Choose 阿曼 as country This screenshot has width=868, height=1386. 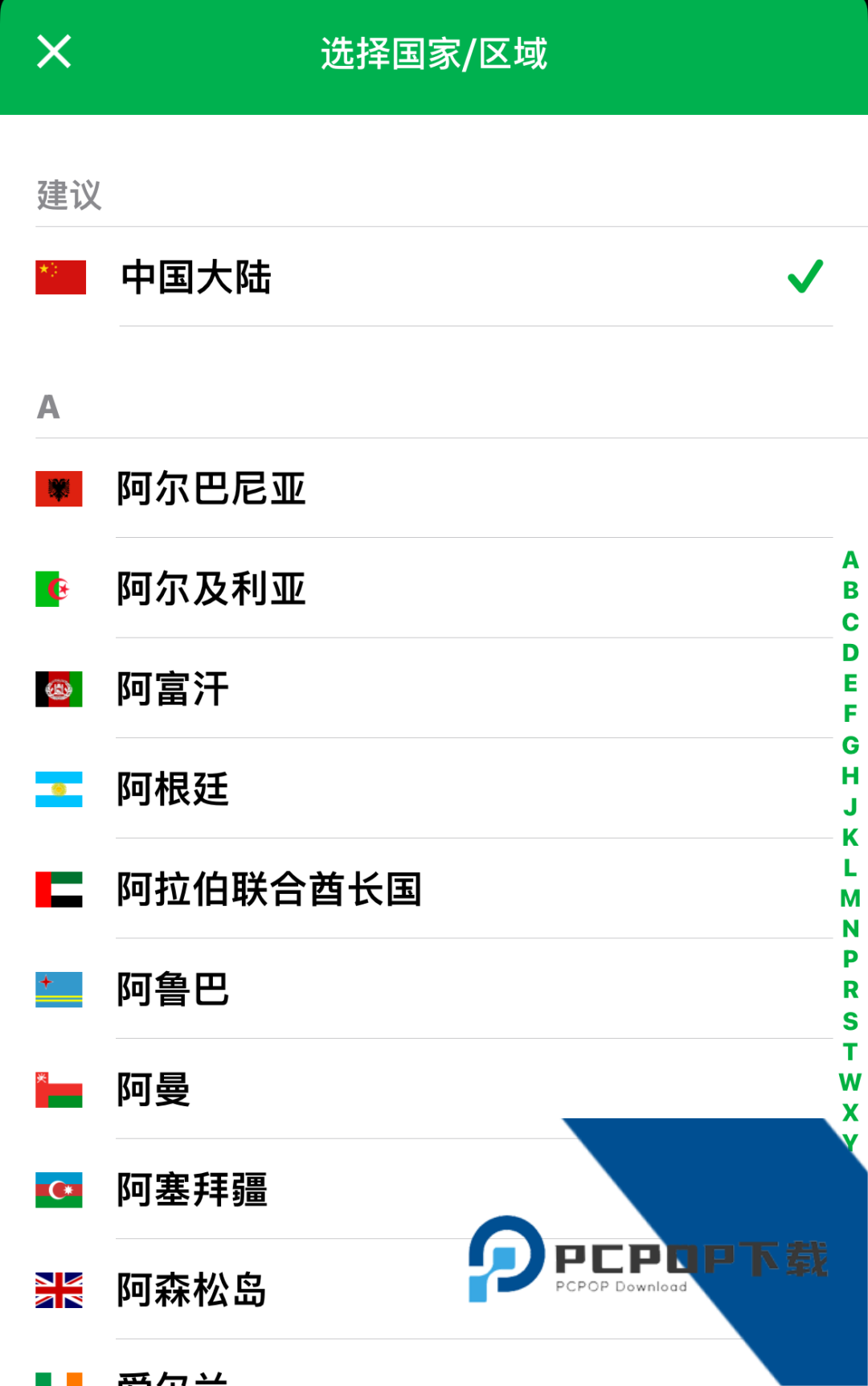154,1089
